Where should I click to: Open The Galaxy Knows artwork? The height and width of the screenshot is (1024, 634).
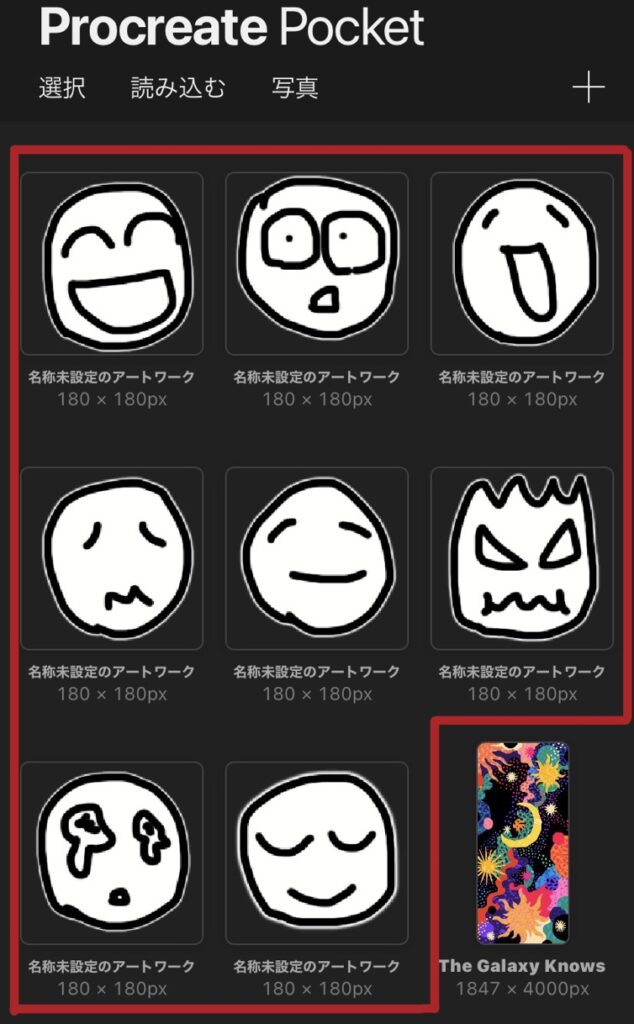tap(522, 842)
